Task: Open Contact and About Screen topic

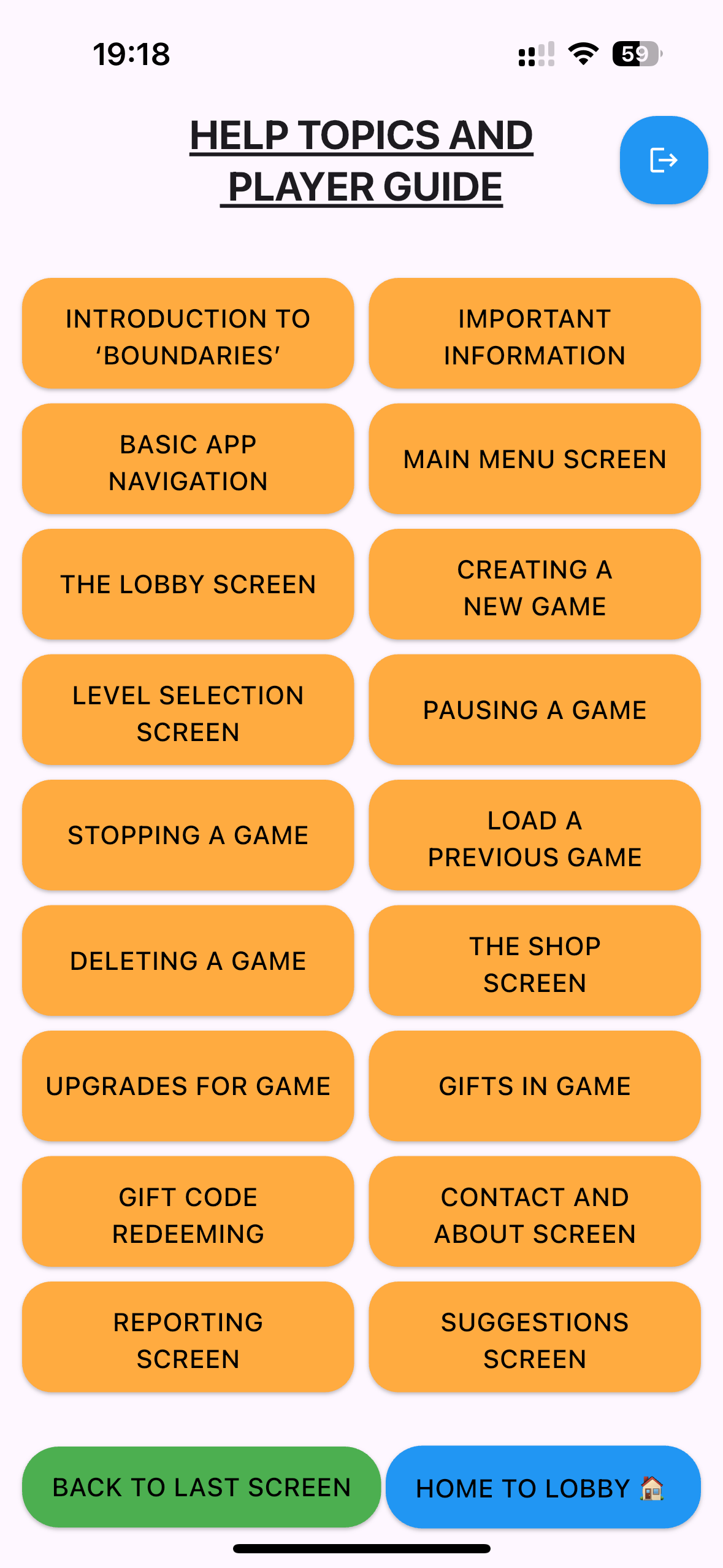Action: tap(534, 1212)
